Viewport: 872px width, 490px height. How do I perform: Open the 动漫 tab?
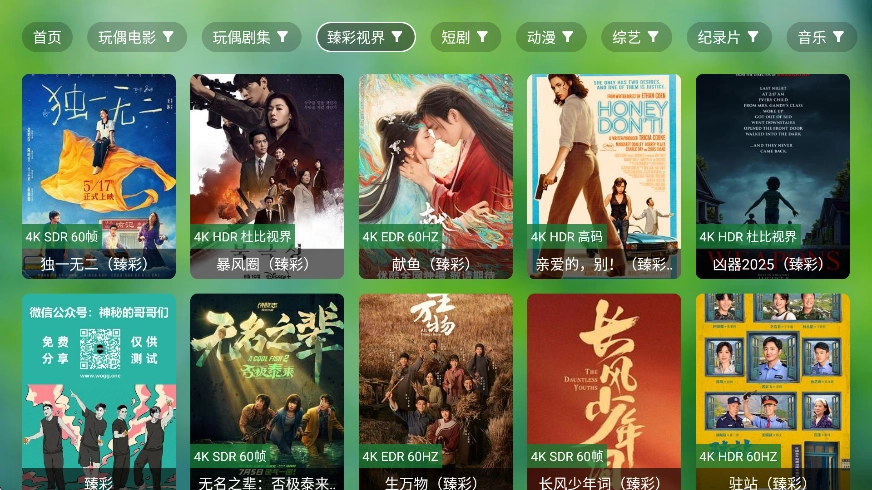click(x=551, y=37)
